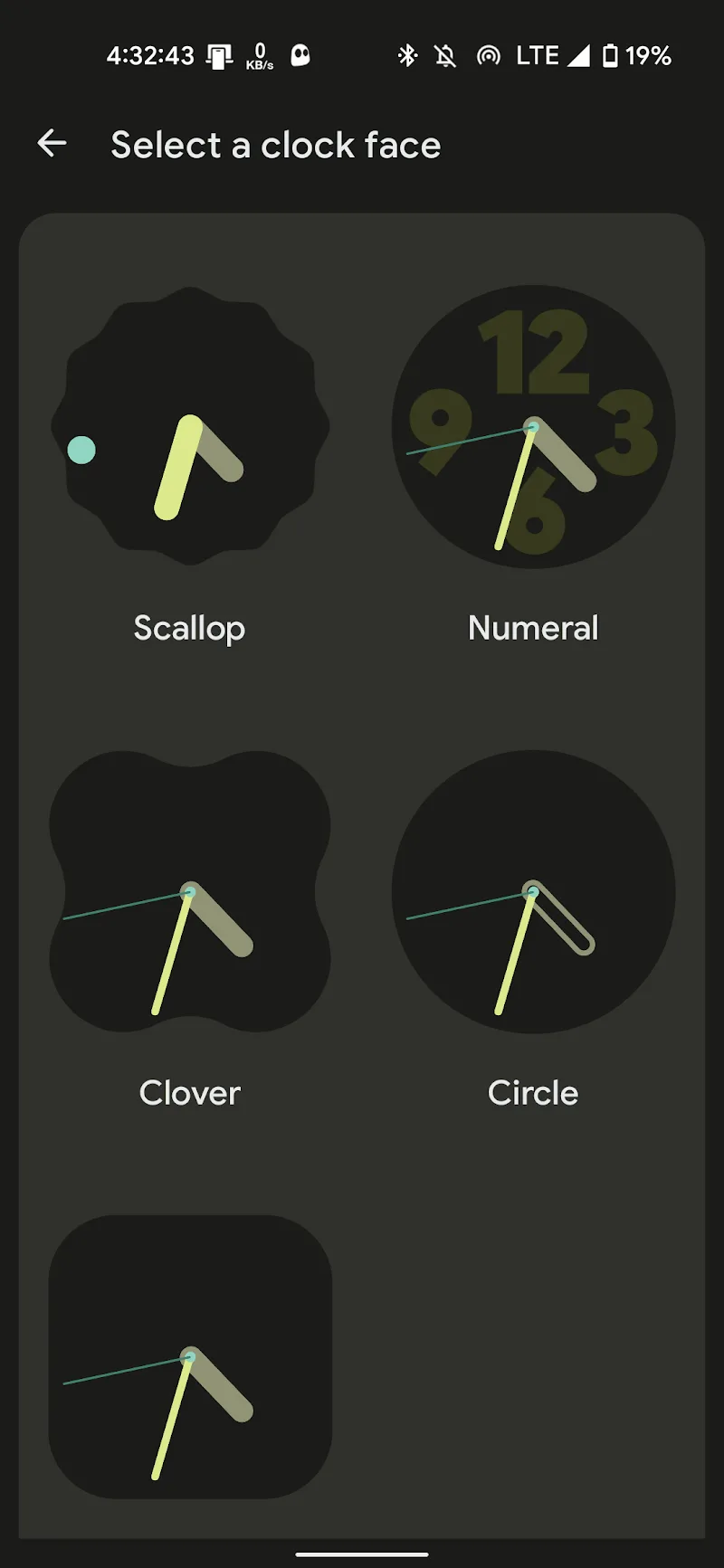This screenshot has height=1568, width=724.
Task: Choose the Numeral clock face
Action: click(x=533, y=426)
